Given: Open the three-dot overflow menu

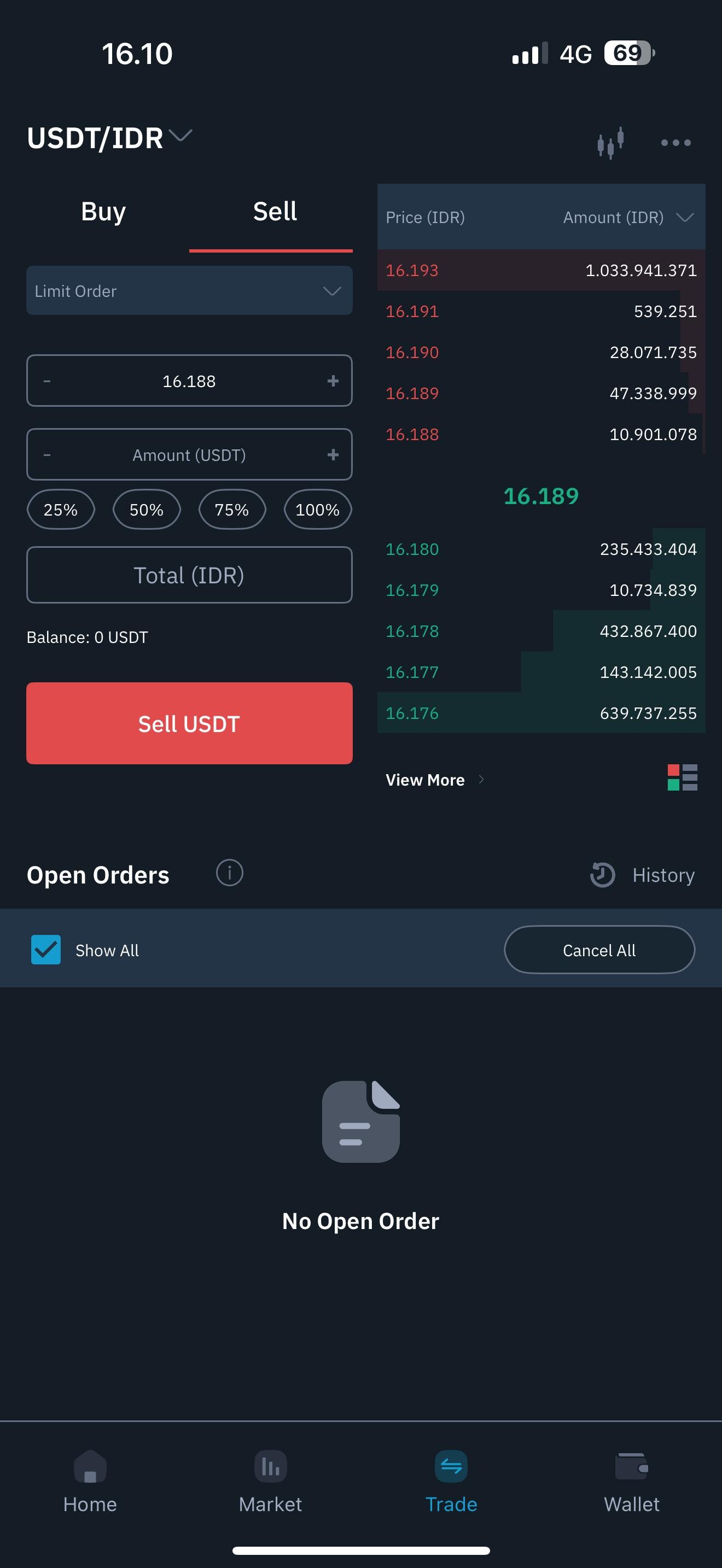Looking at the screenshot, I should click(x=676, y=143).
